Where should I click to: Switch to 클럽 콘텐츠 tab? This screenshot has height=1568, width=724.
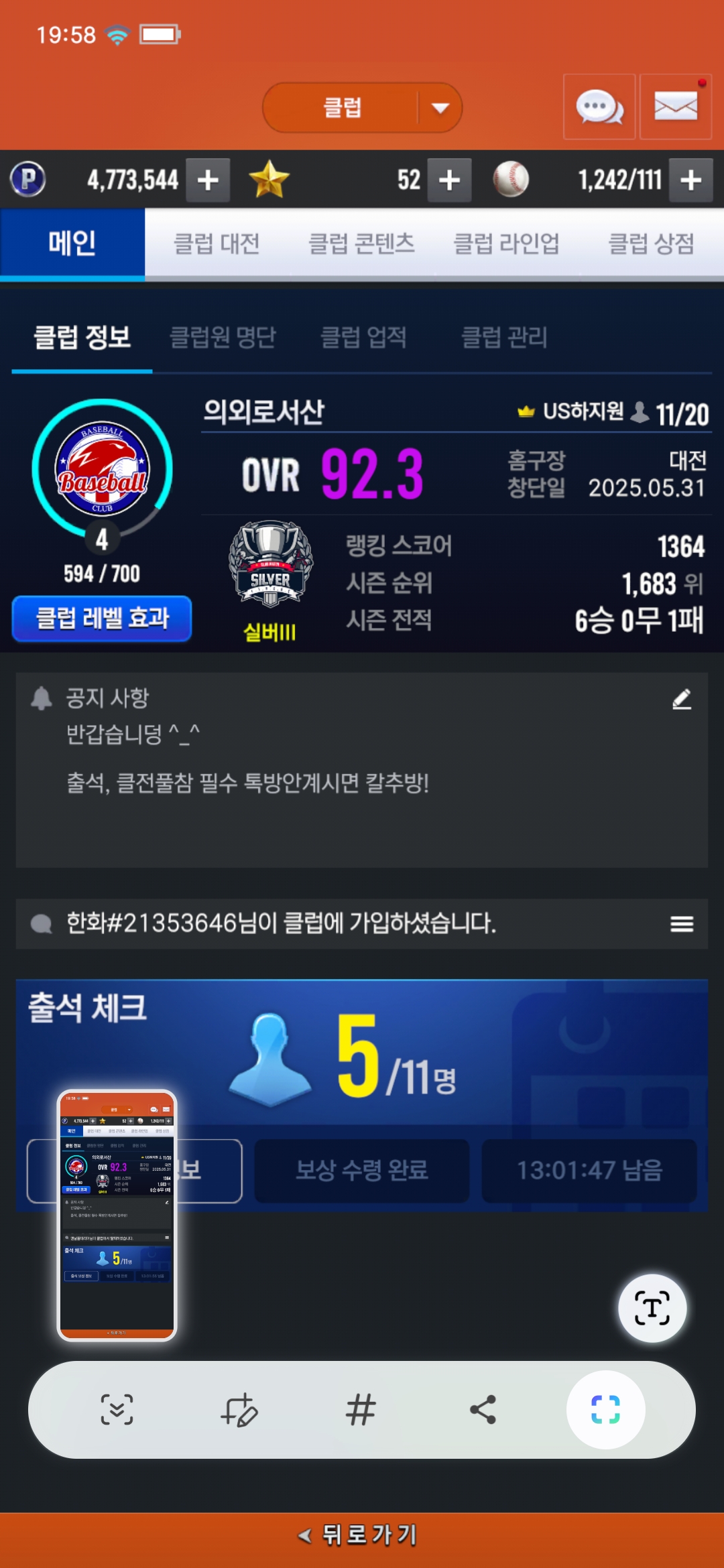[x=361, y=243]
